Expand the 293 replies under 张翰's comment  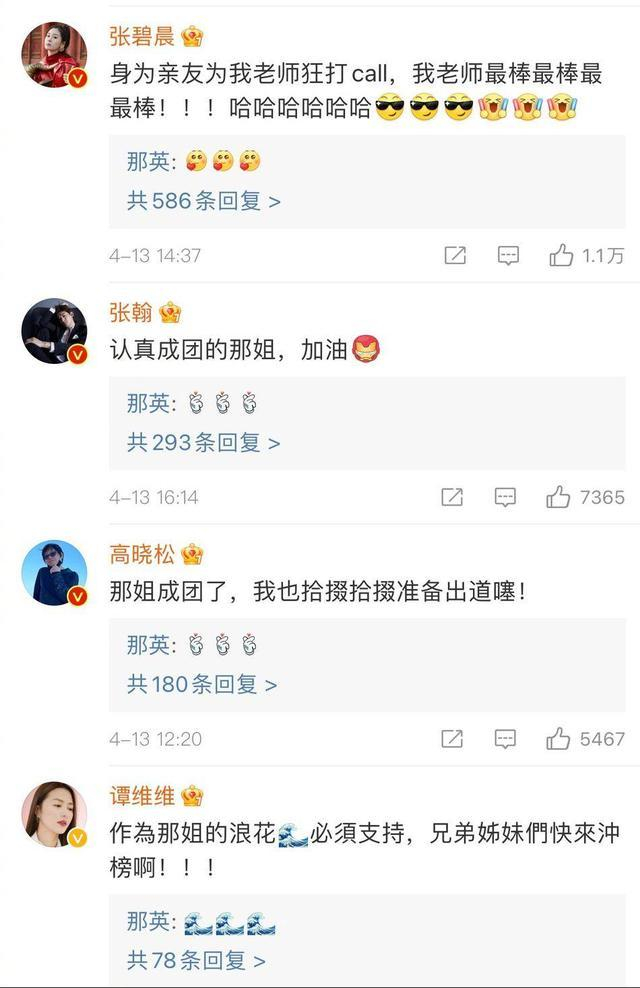203,442
